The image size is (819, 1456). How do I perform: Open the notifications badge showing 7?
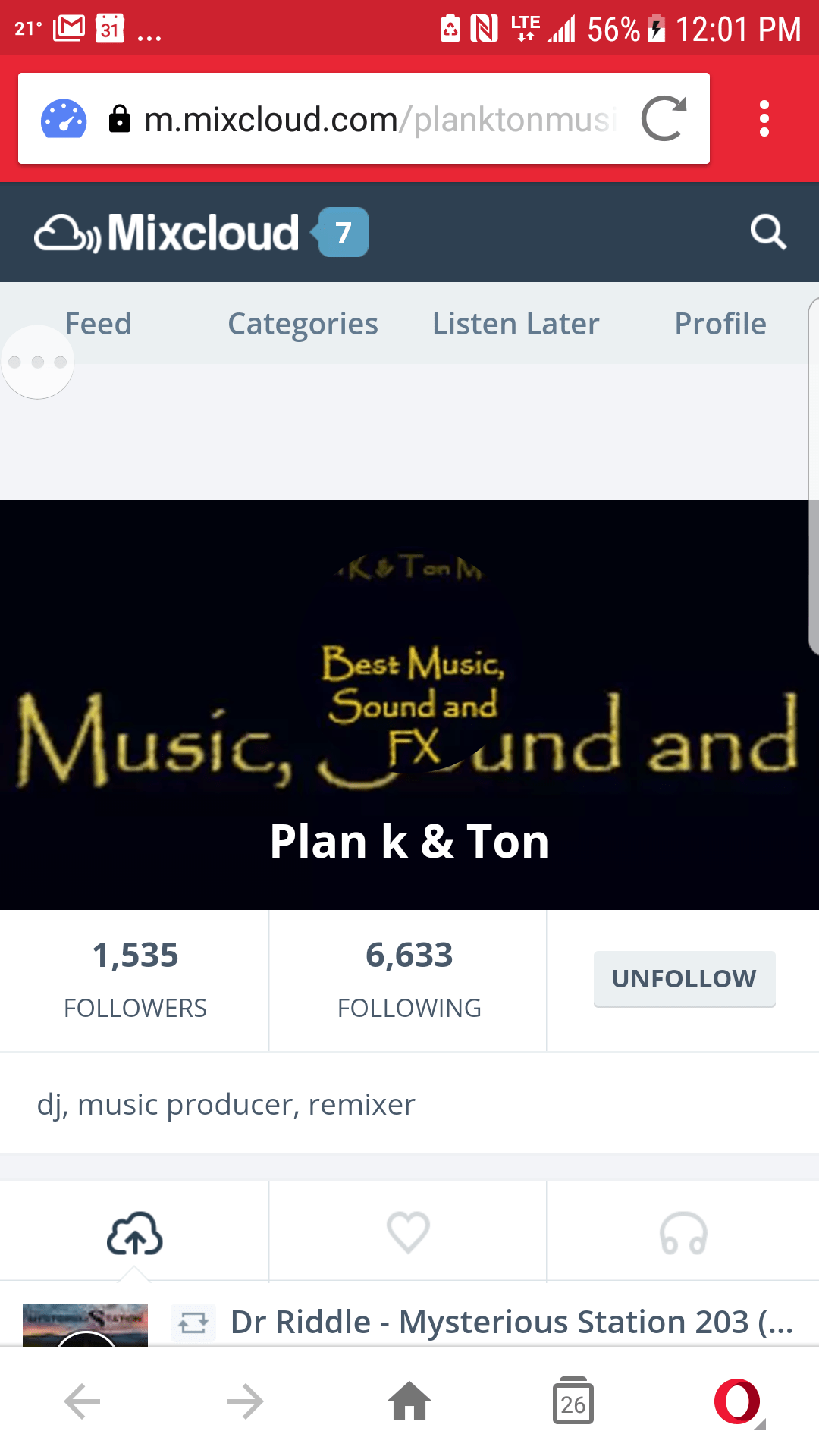[x=342, y=232]
